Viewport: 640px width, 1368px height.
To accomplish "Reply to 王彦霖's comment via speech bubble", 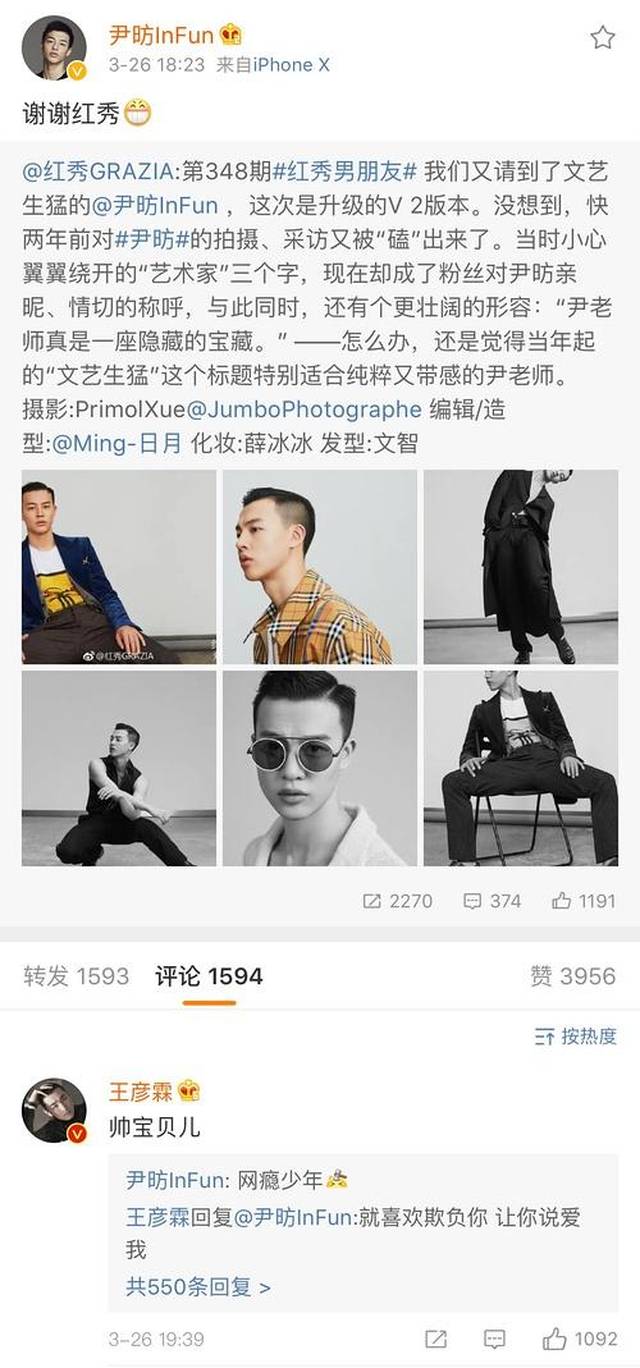I will [x=494, y=1339].
